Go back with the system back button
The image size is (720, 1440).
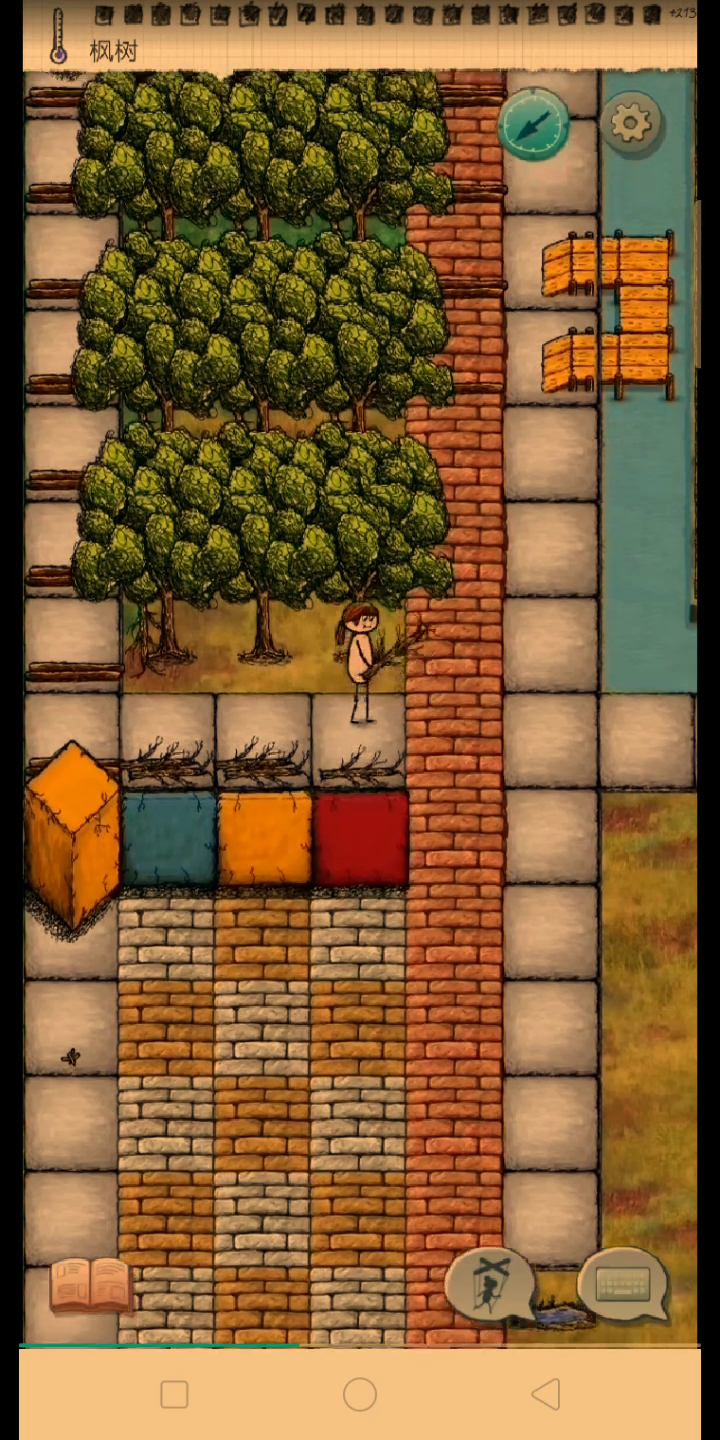545,1394
